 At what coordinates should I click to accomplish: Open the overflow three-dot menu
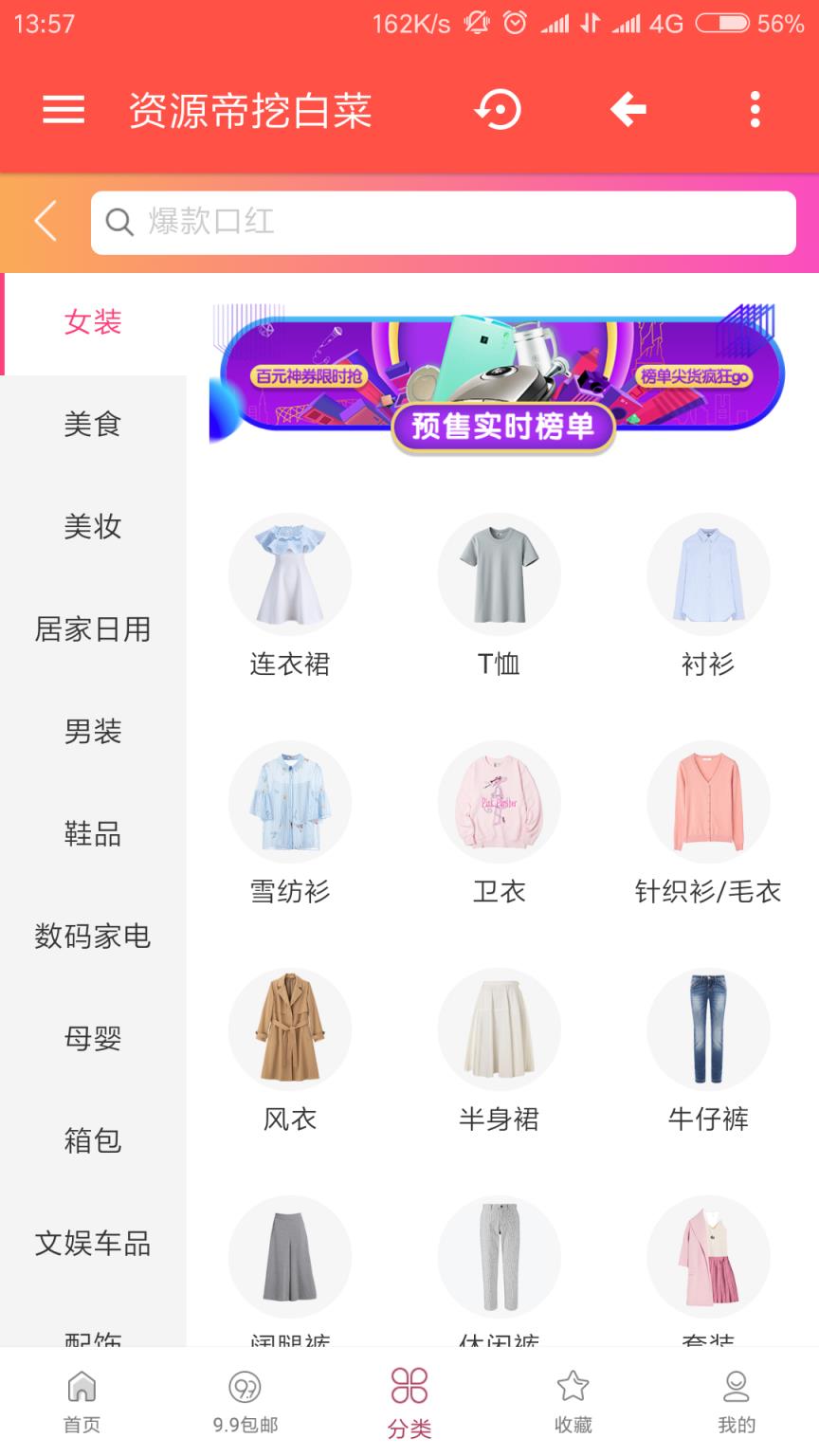click(755, 109)
